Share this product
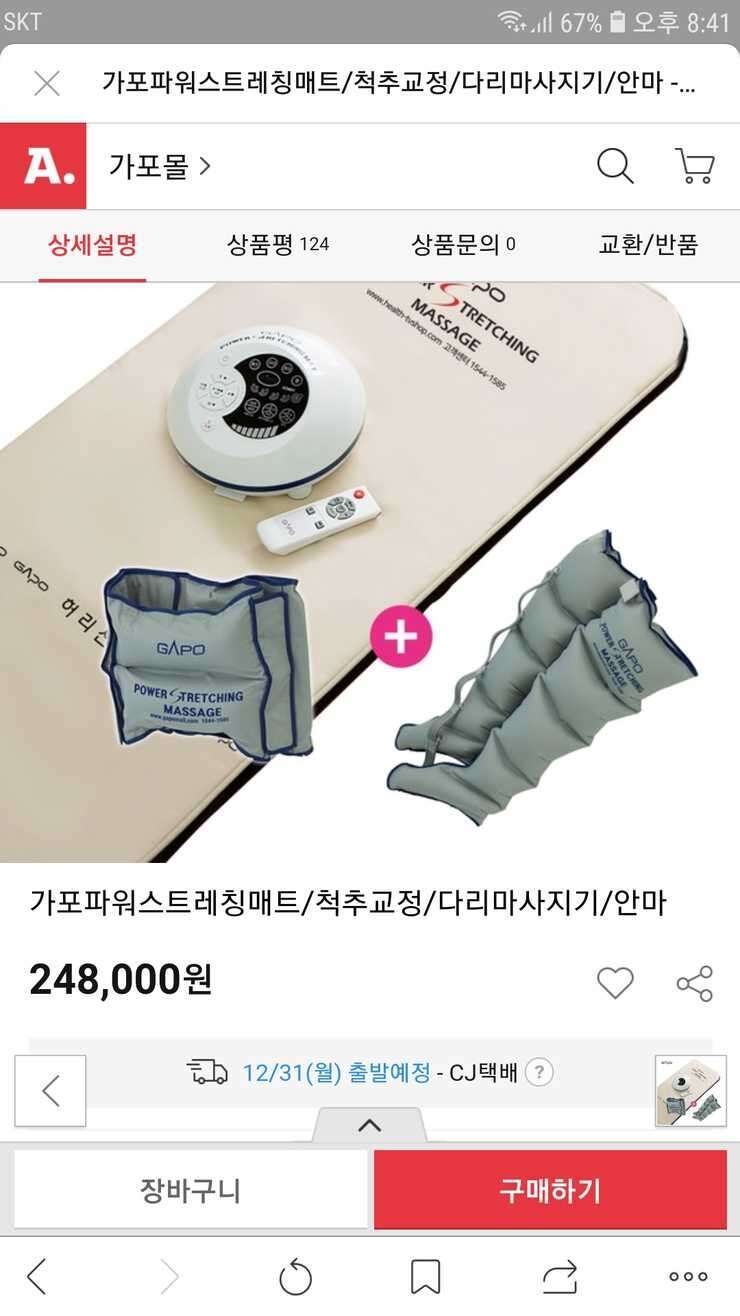This screenshot has height=1316, width=740. (694, 983)
